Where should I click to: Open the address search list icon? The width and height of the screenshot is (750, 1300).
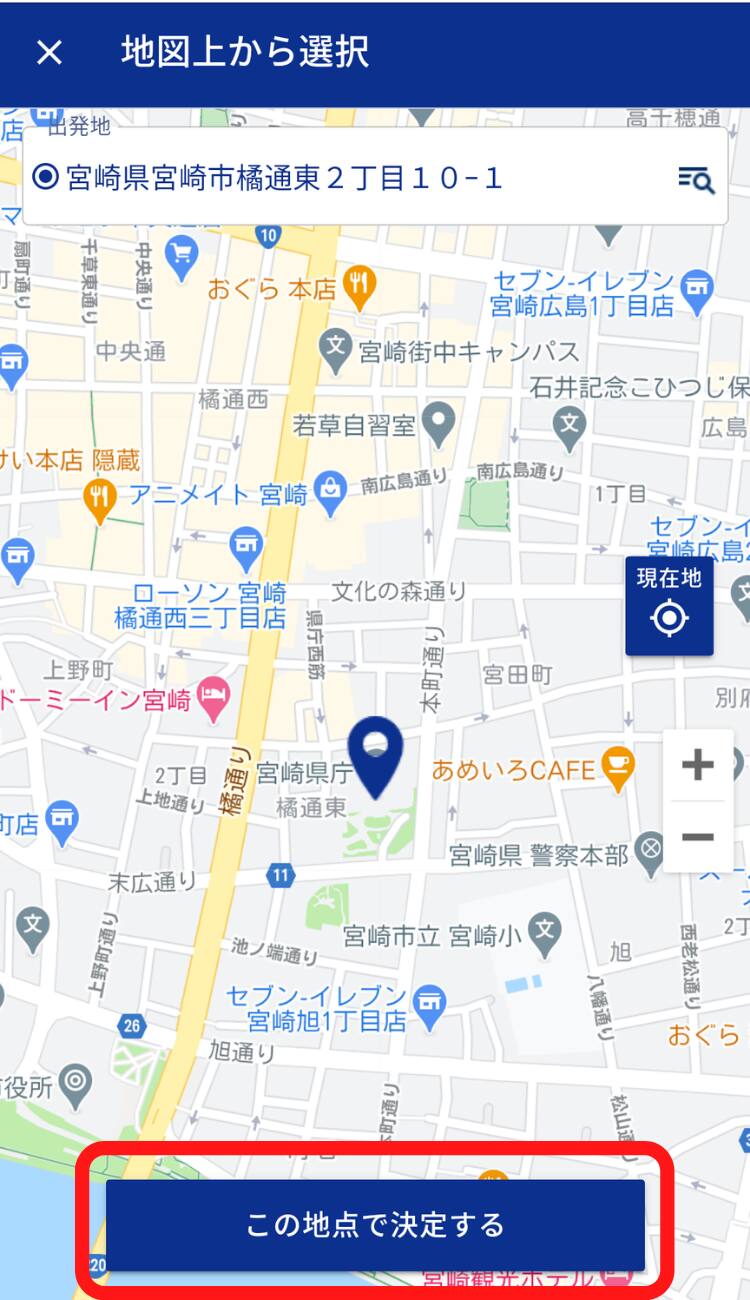[x=696, y=179]
